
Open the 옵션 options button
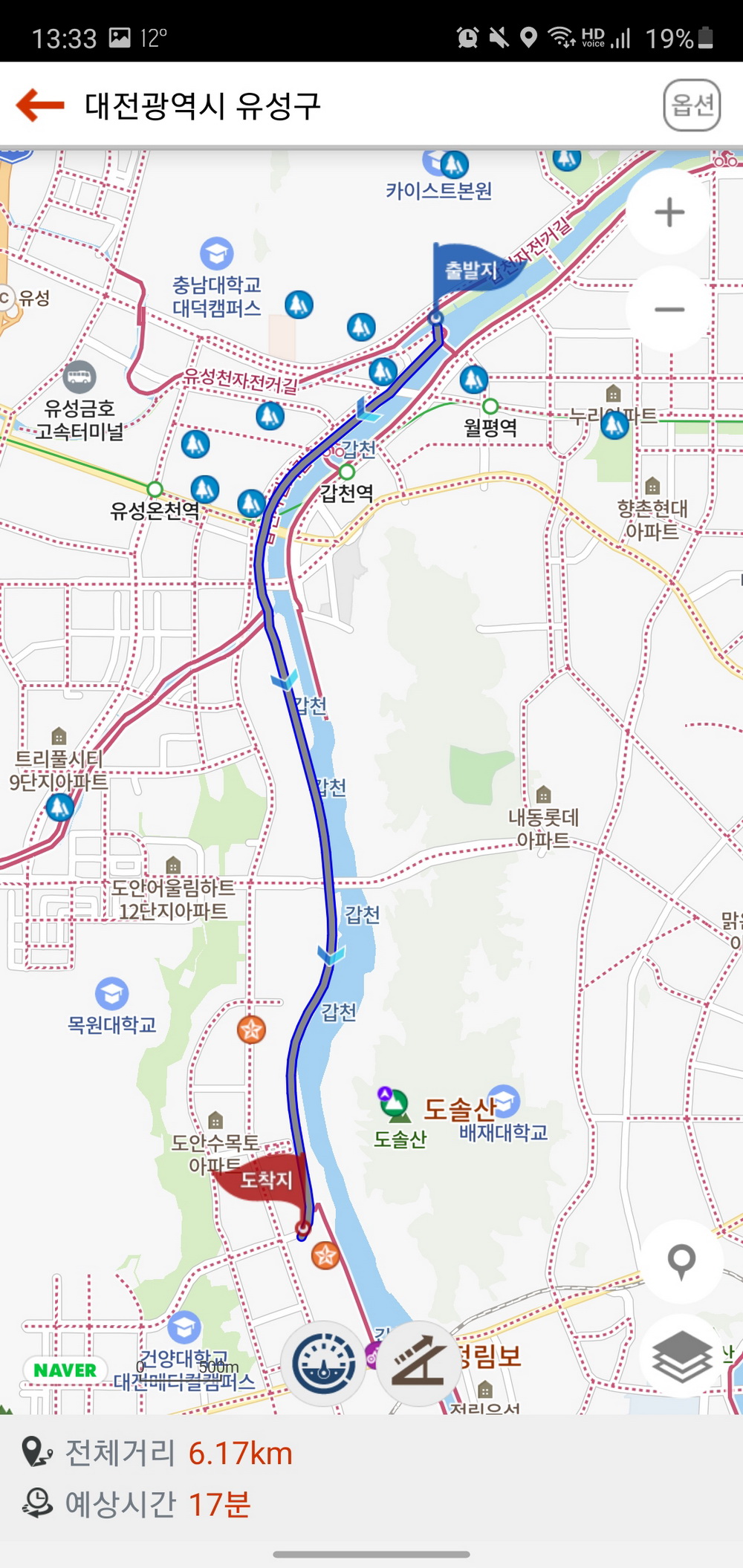point(692,105)
